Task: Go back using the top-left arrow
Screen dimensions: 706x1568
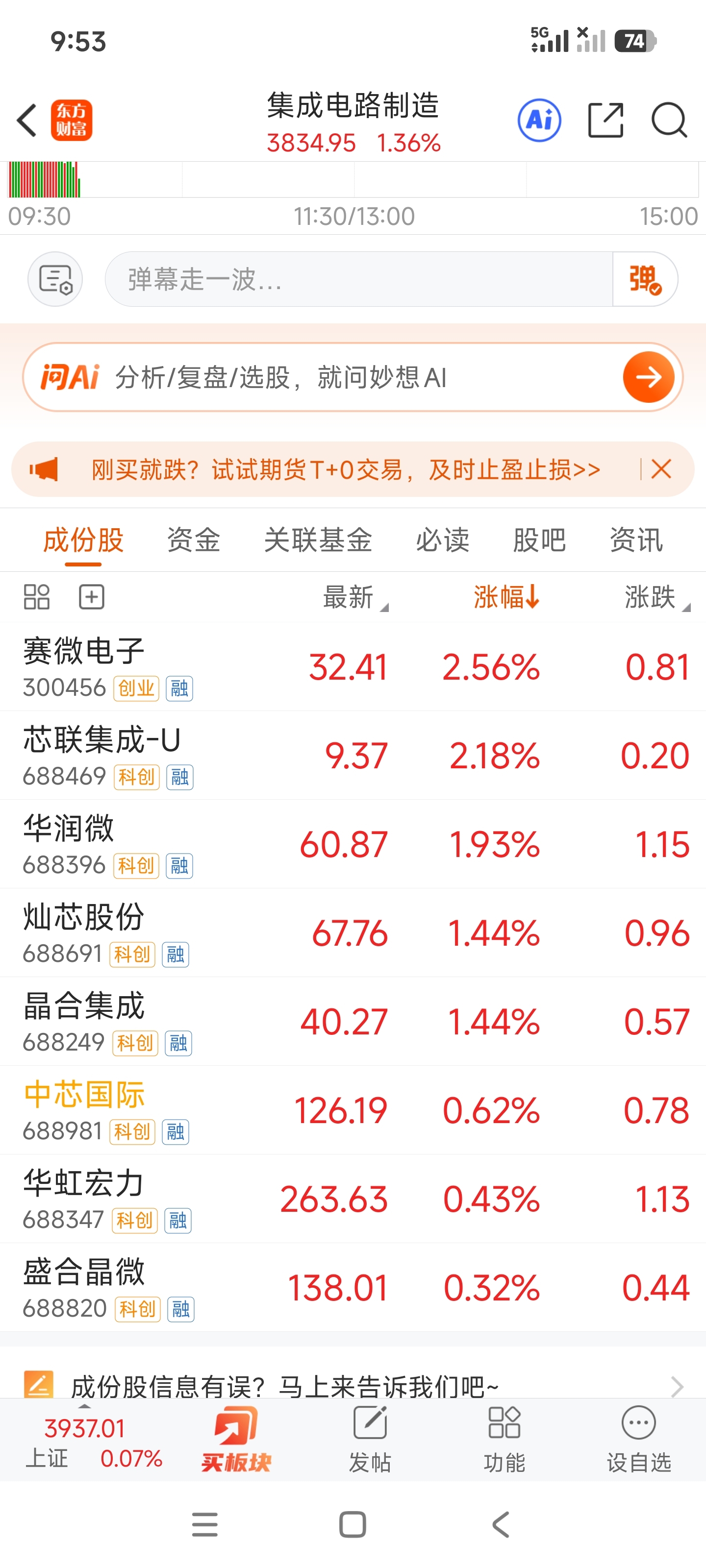Action: point(27,120)
